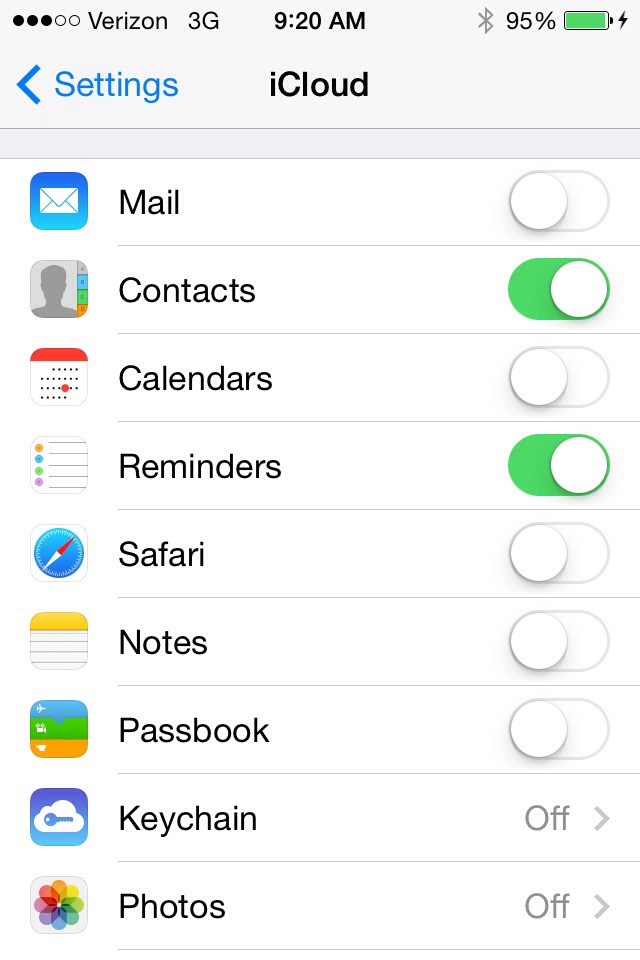The width and height of the screenshot is (640, 960).
Task: Go back to Settings
Action: click(x=98, y=86)
